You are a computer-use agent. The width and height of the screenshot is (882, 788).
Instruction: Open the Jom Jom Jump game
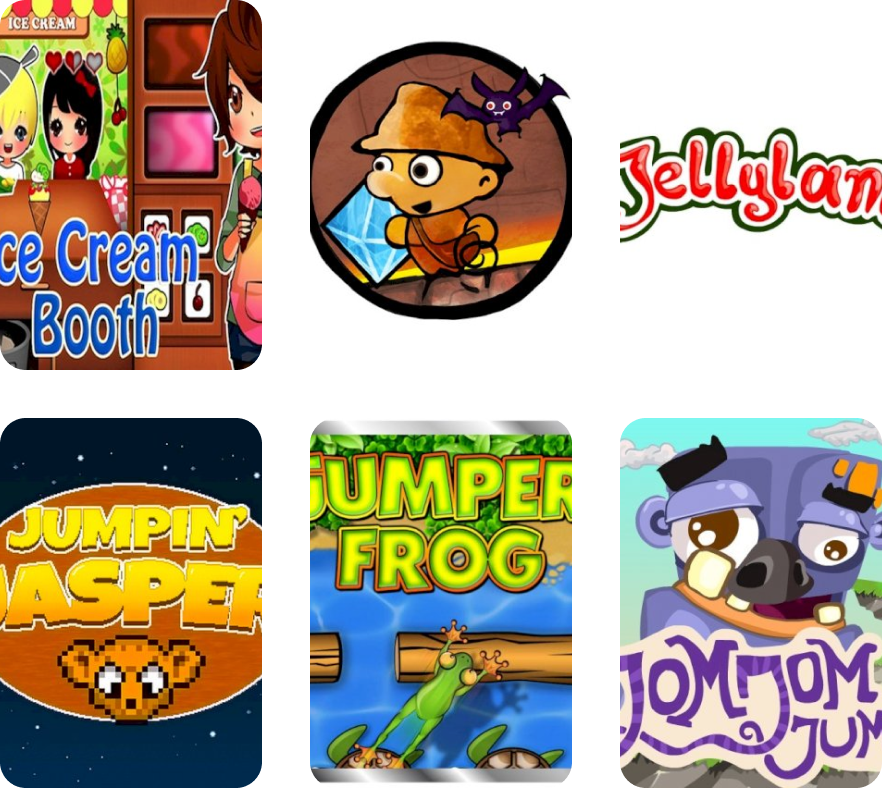(x=751, y=602)
